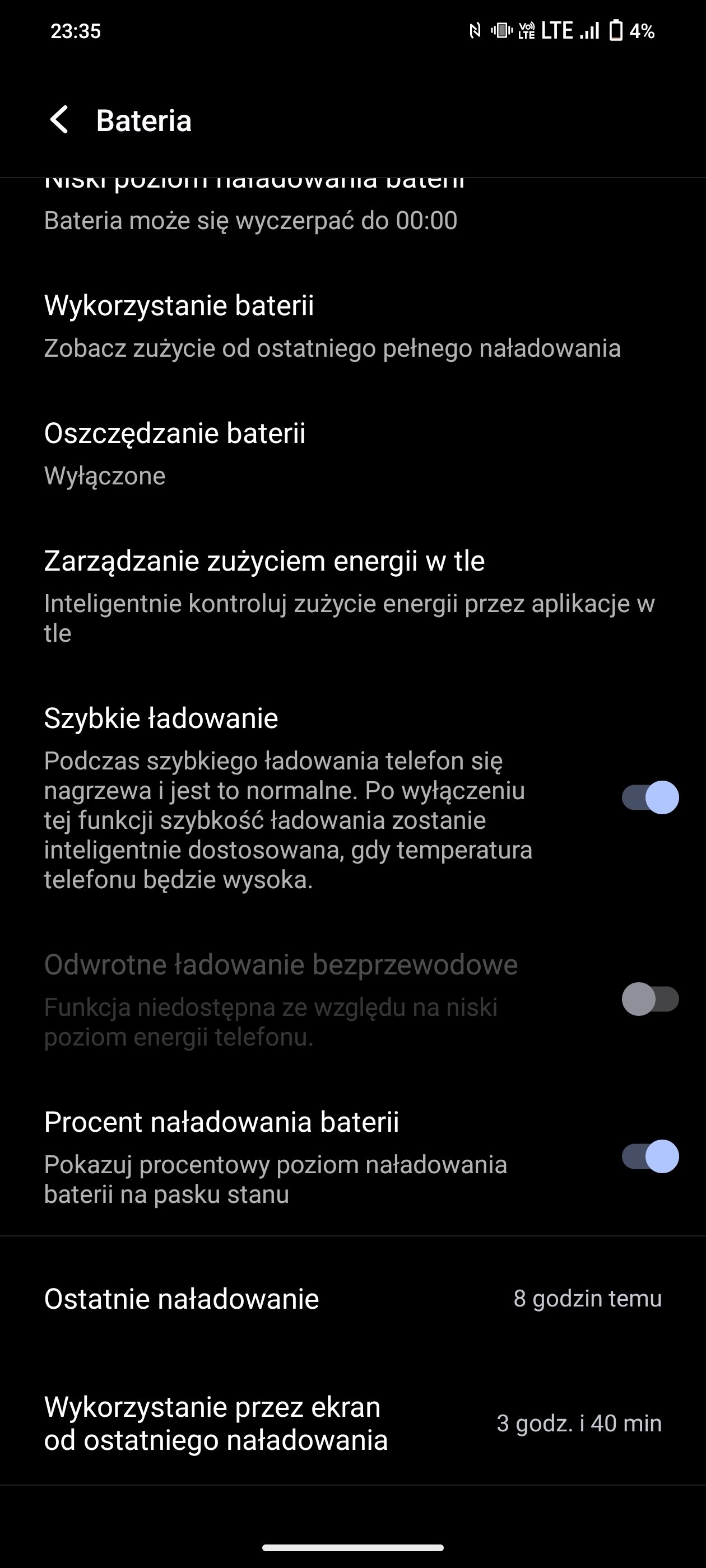The width and height of the screenshot is (706, 1568).
Task: Turn off the Szybkie ładowanie switch
Action: 650,797
